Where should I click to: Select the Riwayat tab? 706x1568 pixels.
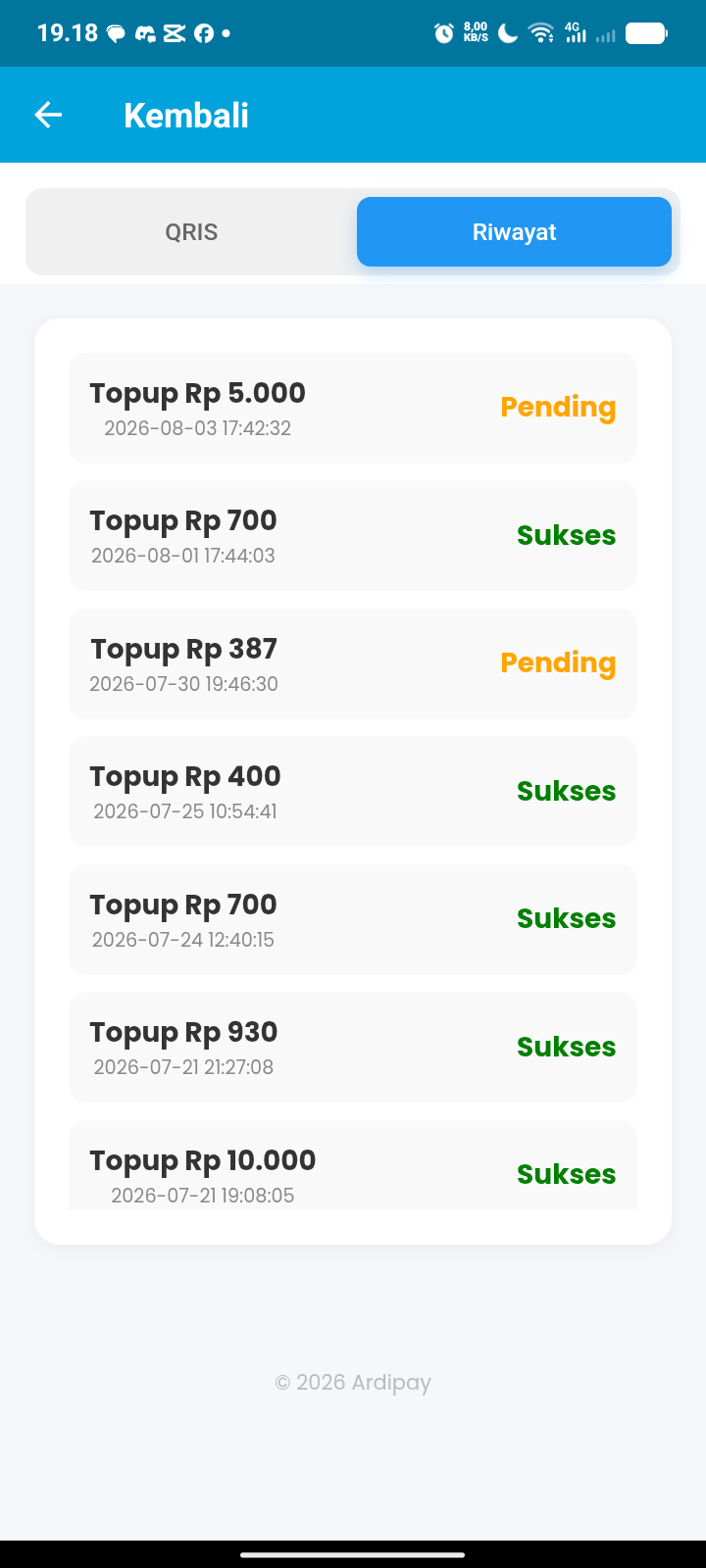click(x=514, y=232)
